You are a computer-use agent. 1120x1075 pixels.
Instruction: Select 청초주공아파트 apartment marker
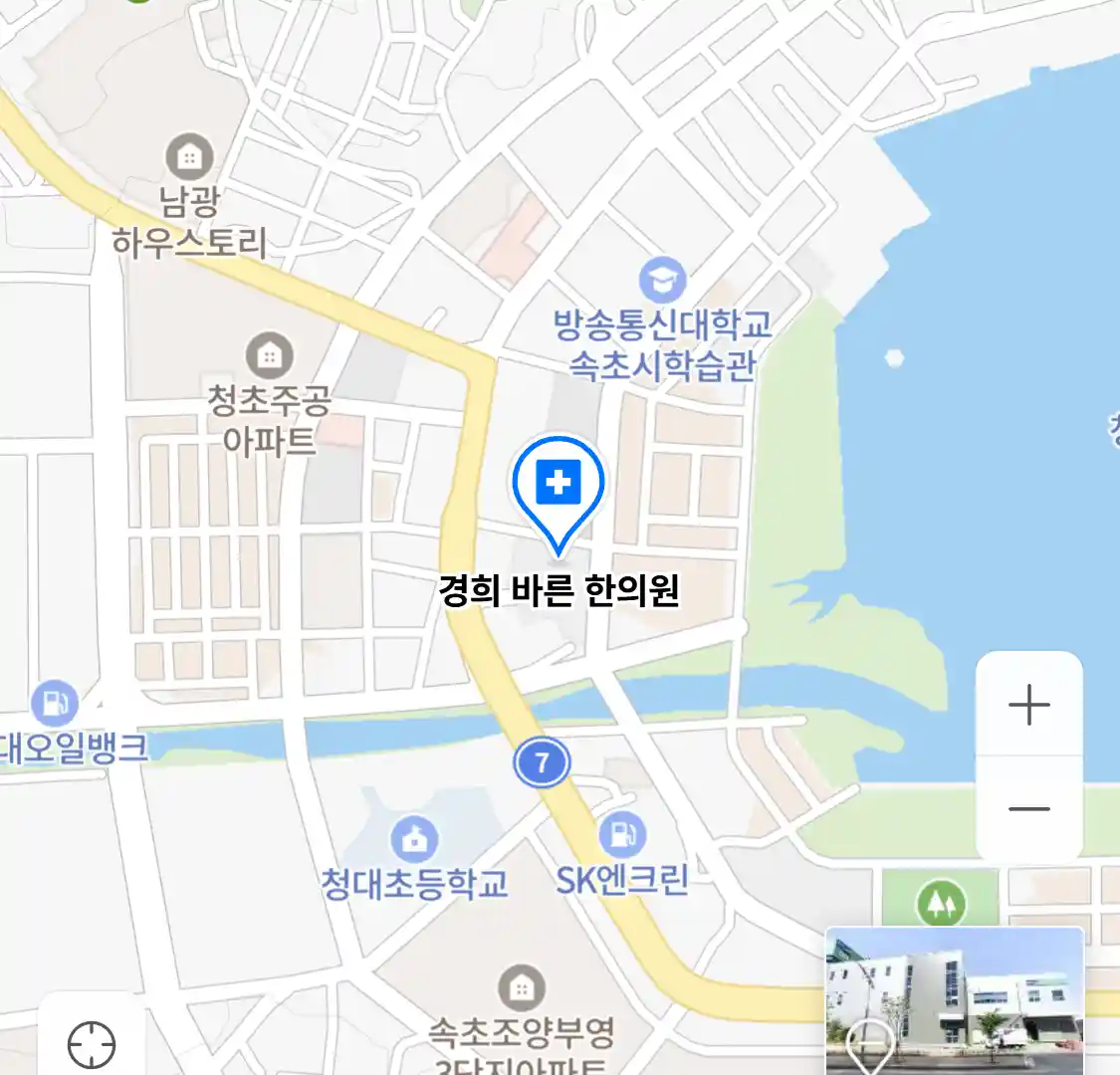pyautogui.click(x=269, y=355)
